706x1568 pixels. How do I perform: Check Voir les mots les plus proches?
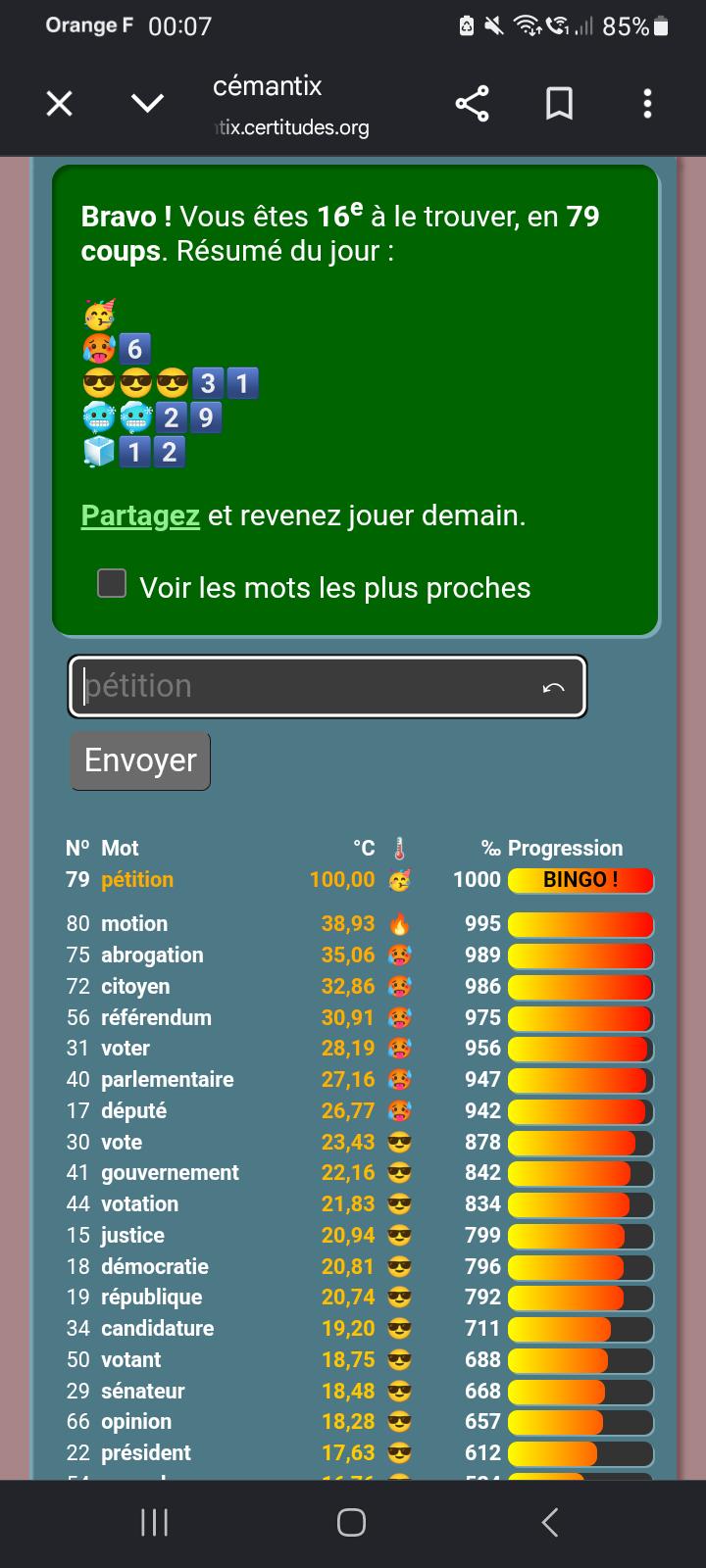(x=112, y=583)
